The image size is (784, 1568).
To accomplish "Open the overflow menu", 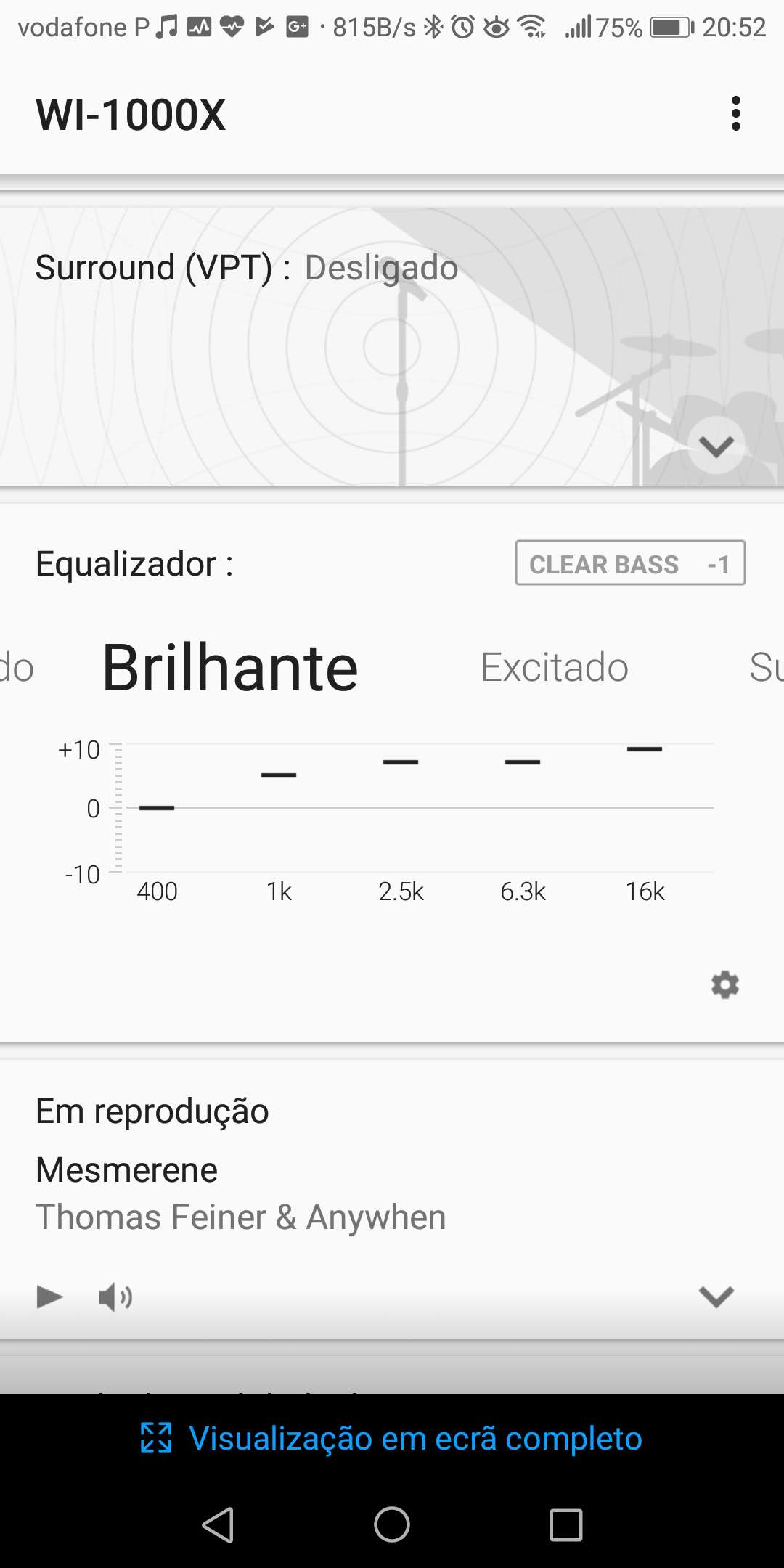I will click(736, 114).
